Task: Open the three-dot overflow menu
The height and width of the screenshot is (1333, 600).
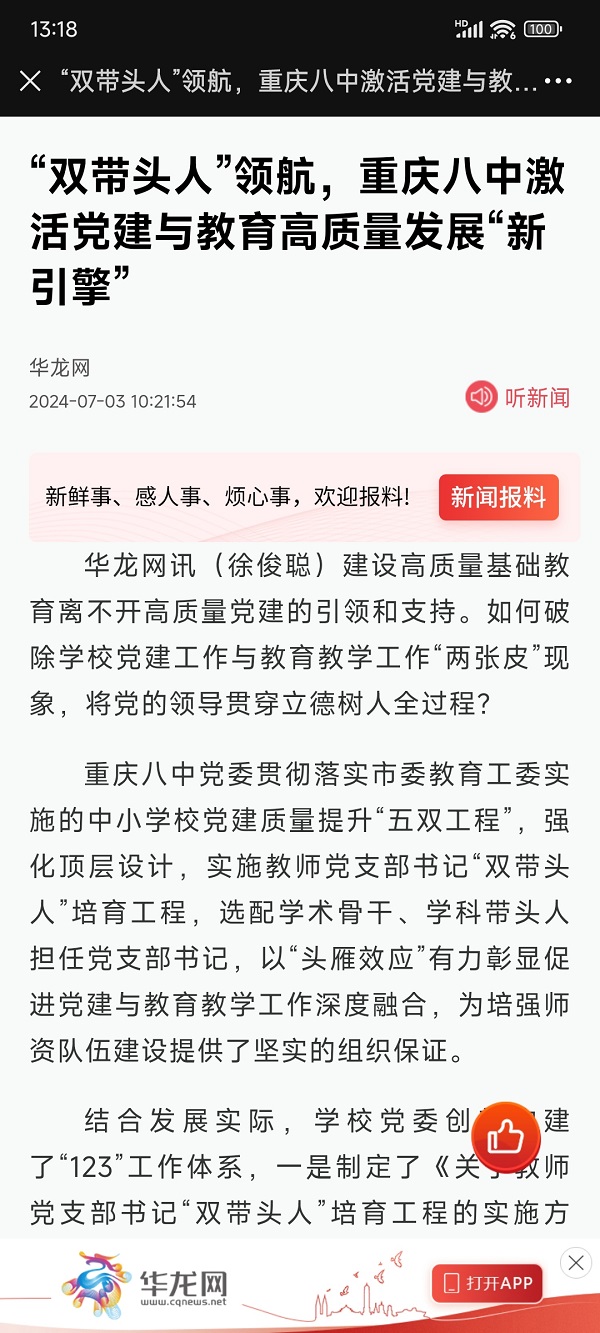Action: click(558, 81)
